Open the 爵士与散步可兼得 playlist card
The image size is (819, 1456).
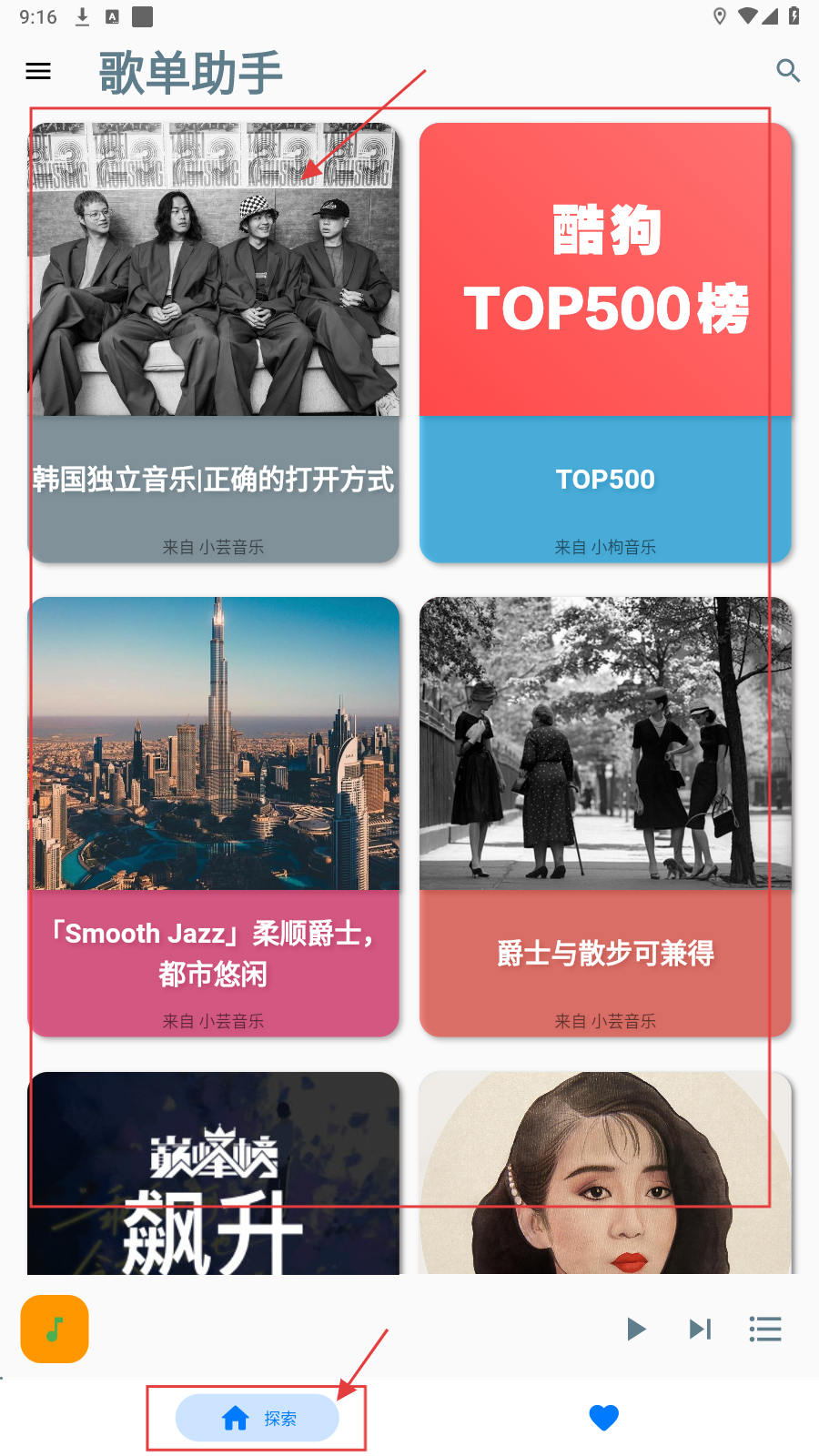(x=605, y=816)
